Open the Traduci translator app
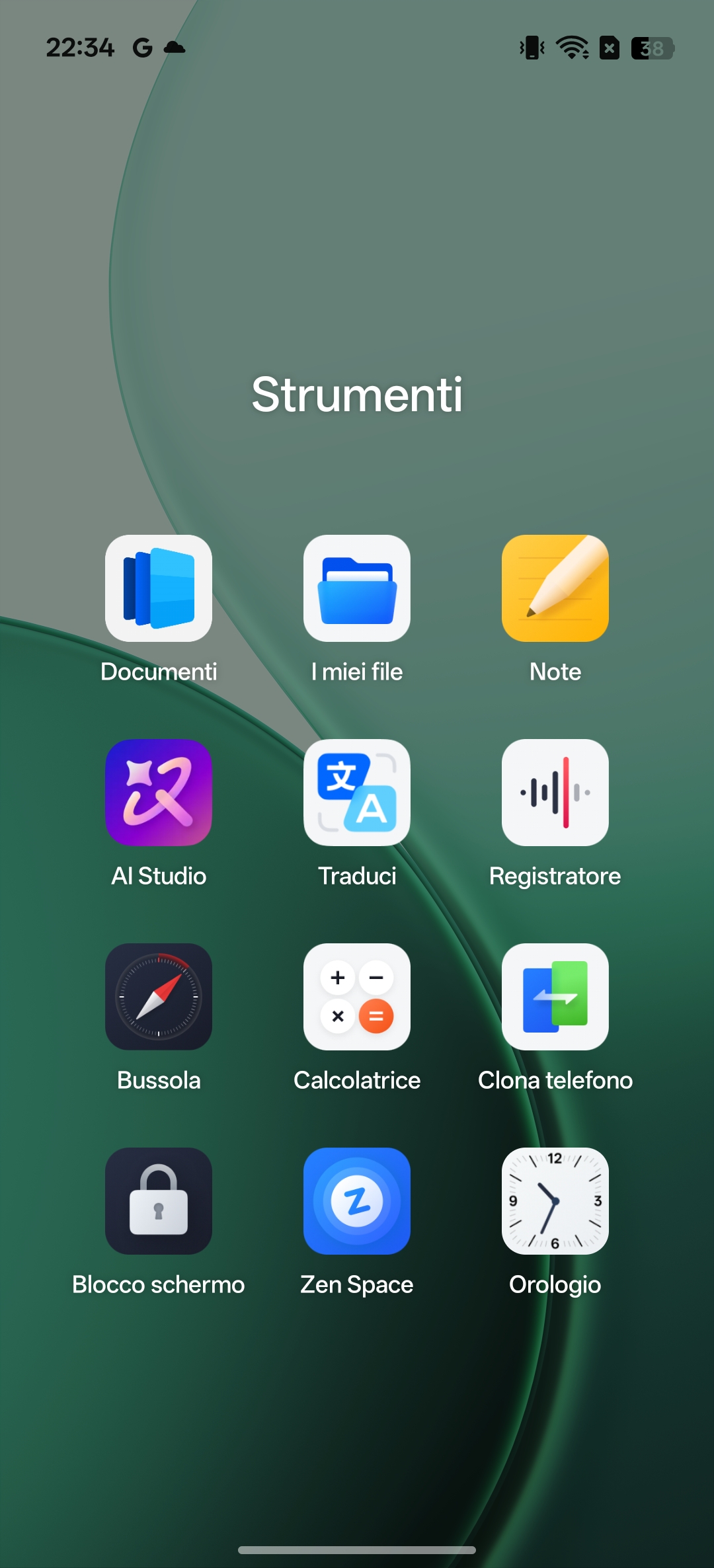Image resolution: width=714 pixels, height=1568 pixels. [x=357, y=793]
